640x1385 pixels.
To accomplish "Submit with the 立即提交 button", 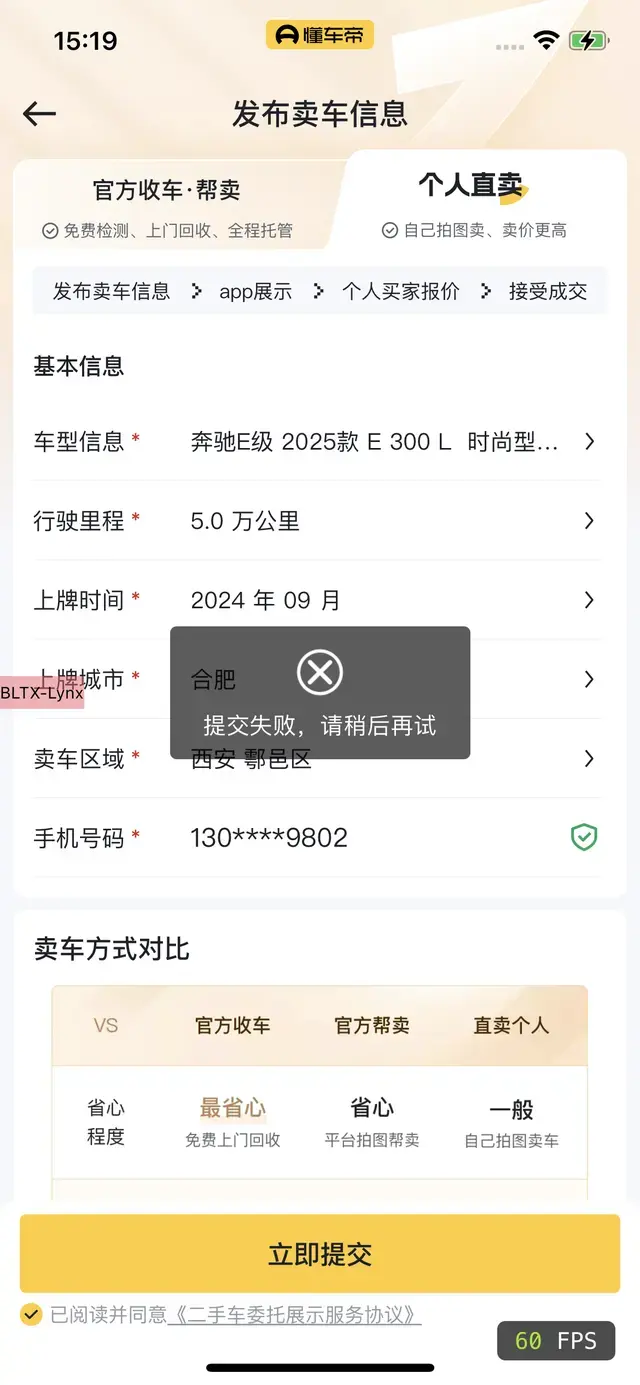I will point(320,1254).
